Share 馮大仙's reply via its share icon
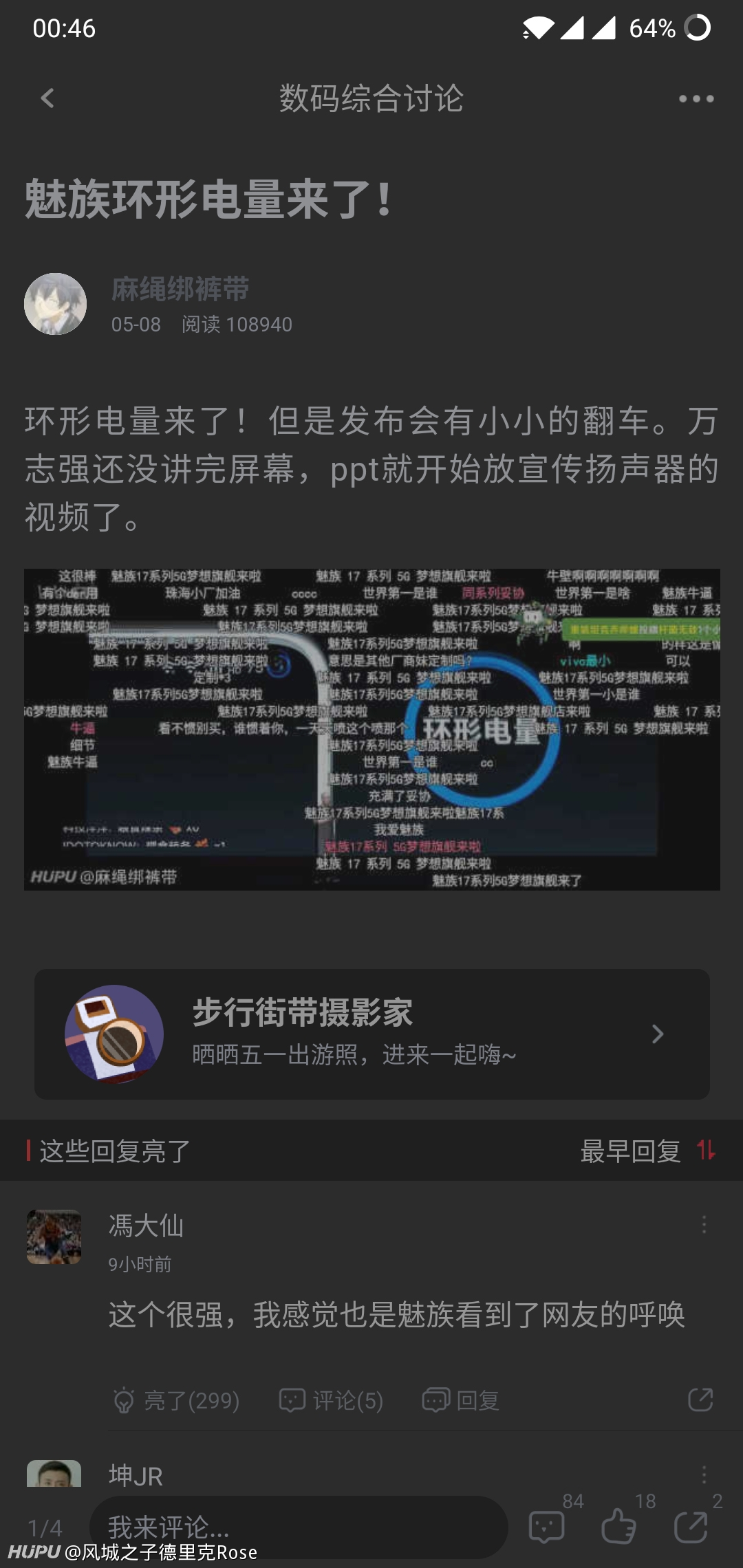The height and width of the screenshot is (1568, 743). tap(700, 1400)
